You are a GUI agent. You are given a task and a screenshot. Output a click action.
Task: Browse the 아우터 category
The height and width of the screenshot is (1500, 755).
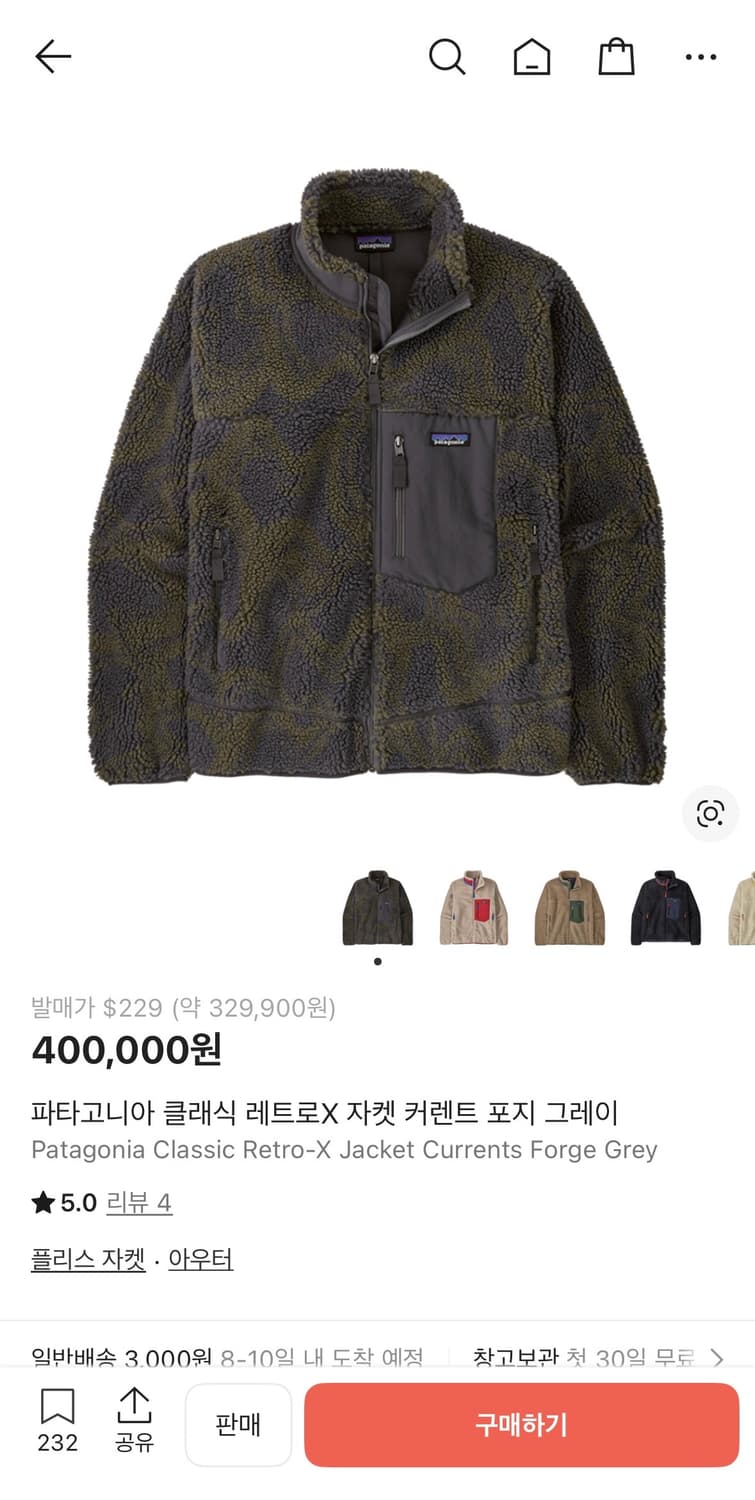(201, 1259)
